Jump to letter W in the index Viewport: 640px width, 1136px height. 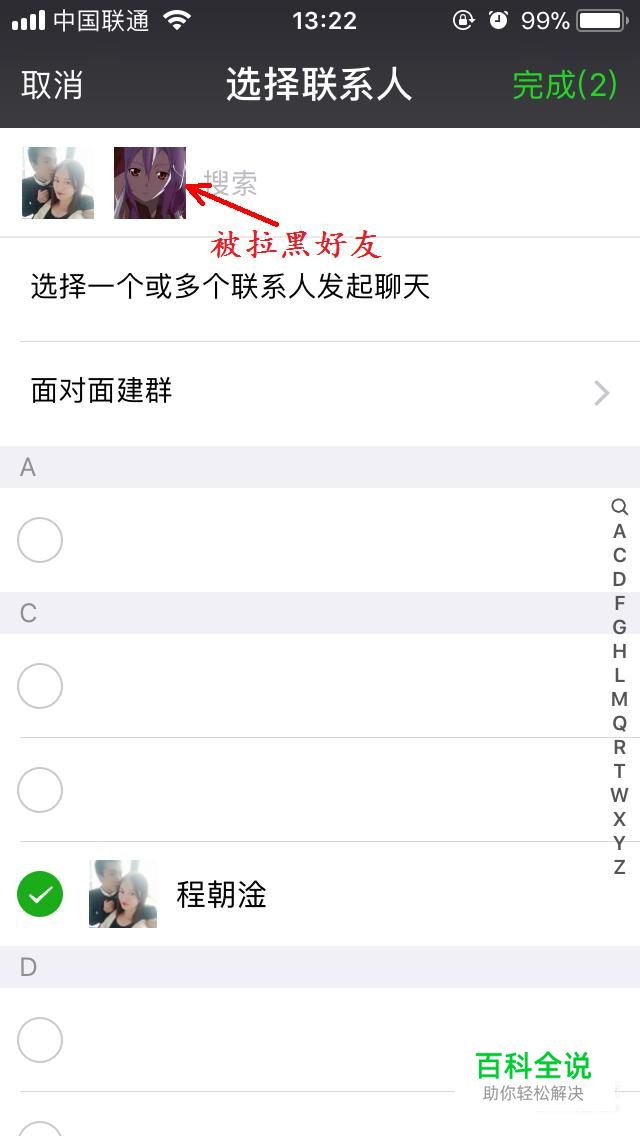[619, 795]
